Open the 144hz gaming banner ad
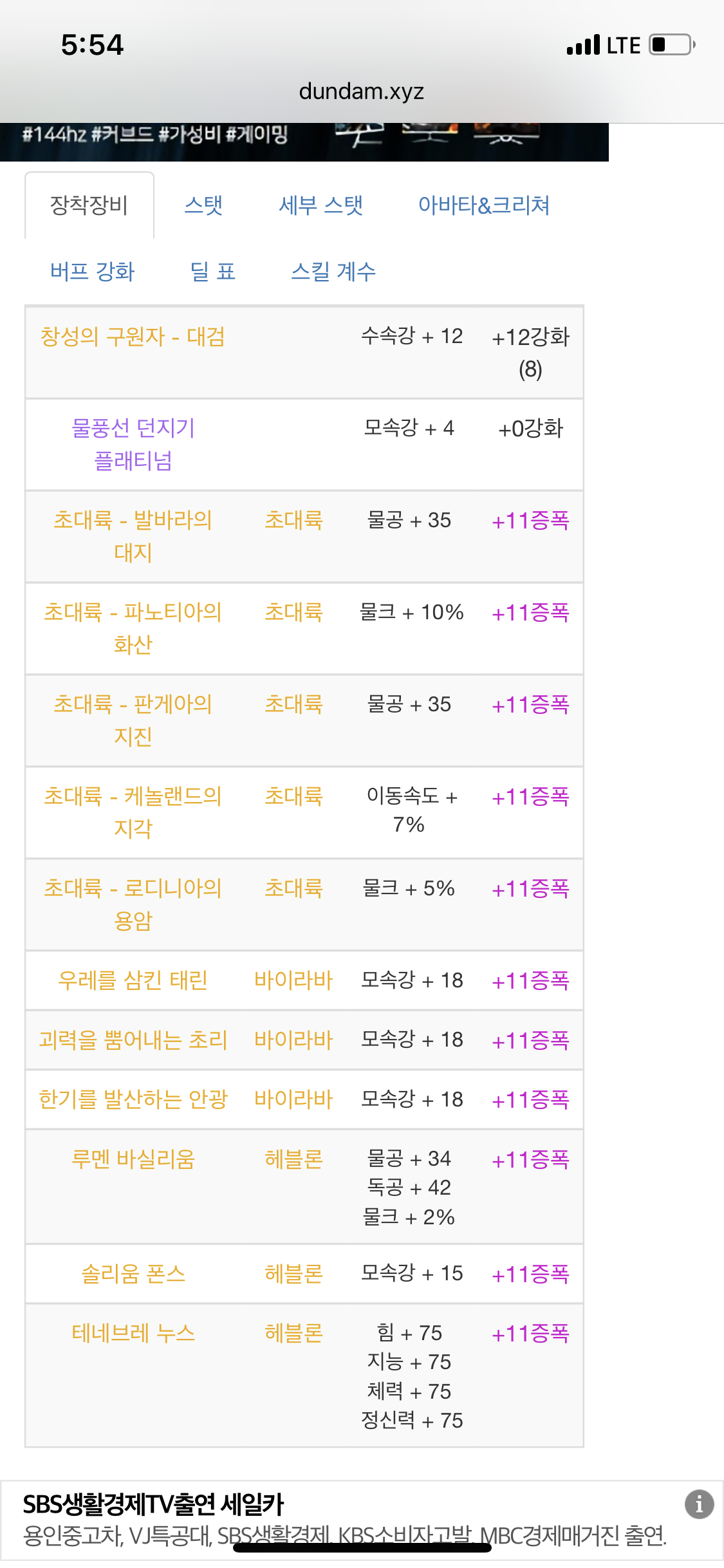The height and width of the screenshot is (1568, 724). (x=304, y=142)
